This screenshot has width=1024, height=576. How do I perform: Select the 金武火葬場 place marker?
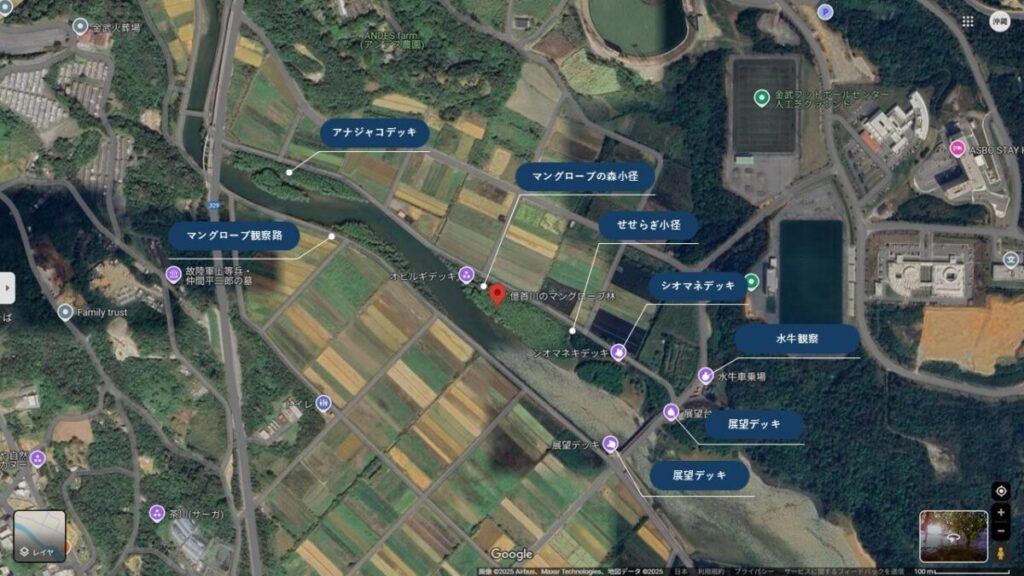80,26
